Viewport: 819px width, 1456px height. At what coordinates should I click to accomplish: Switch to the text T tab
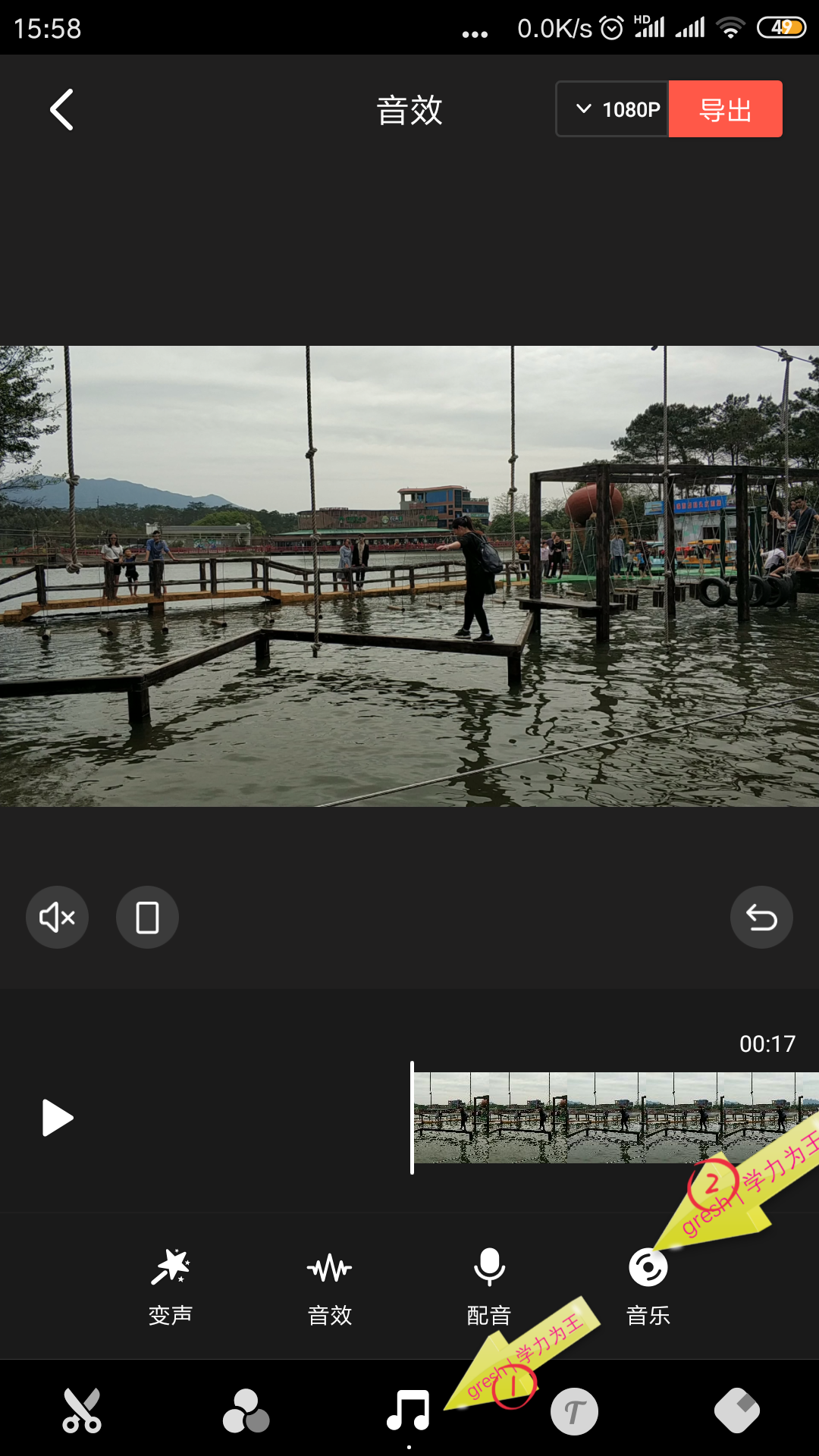tap(574, 1411)
